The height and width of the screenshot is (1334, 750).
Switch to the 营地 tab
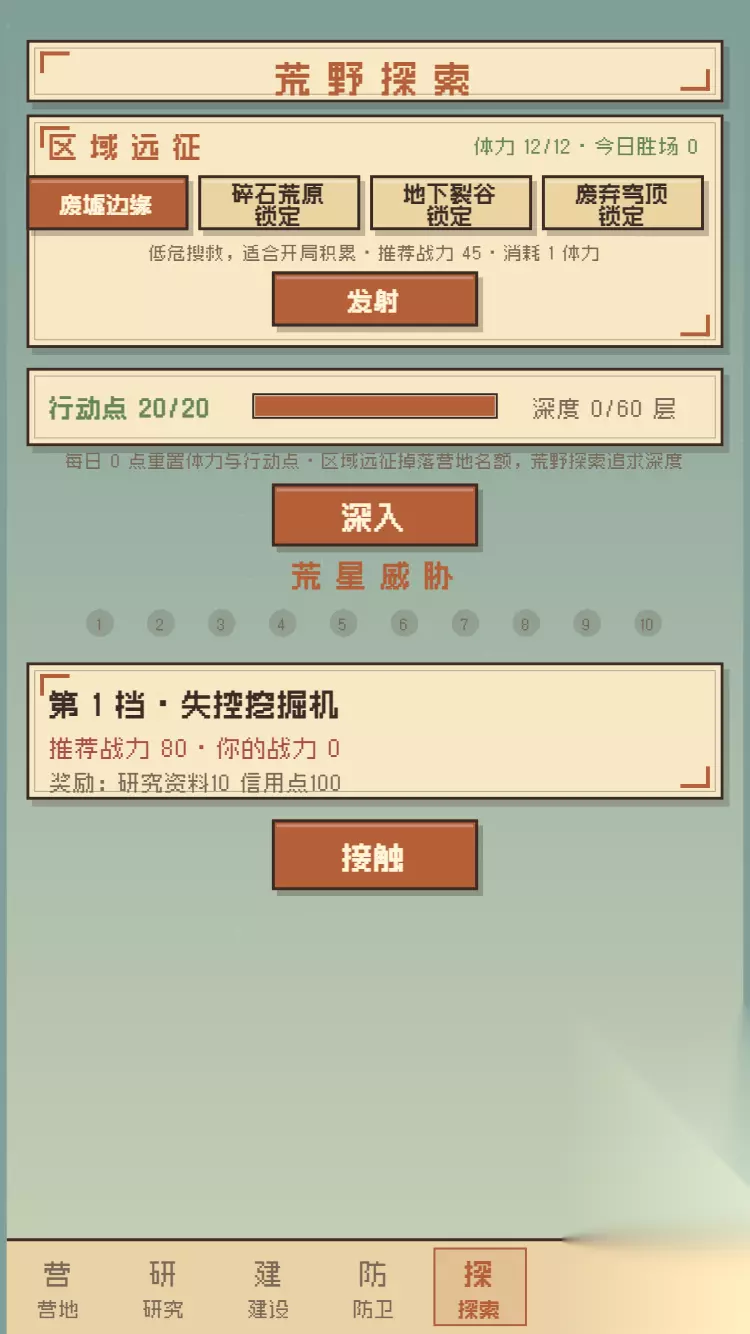click(x=58, y=1289)
